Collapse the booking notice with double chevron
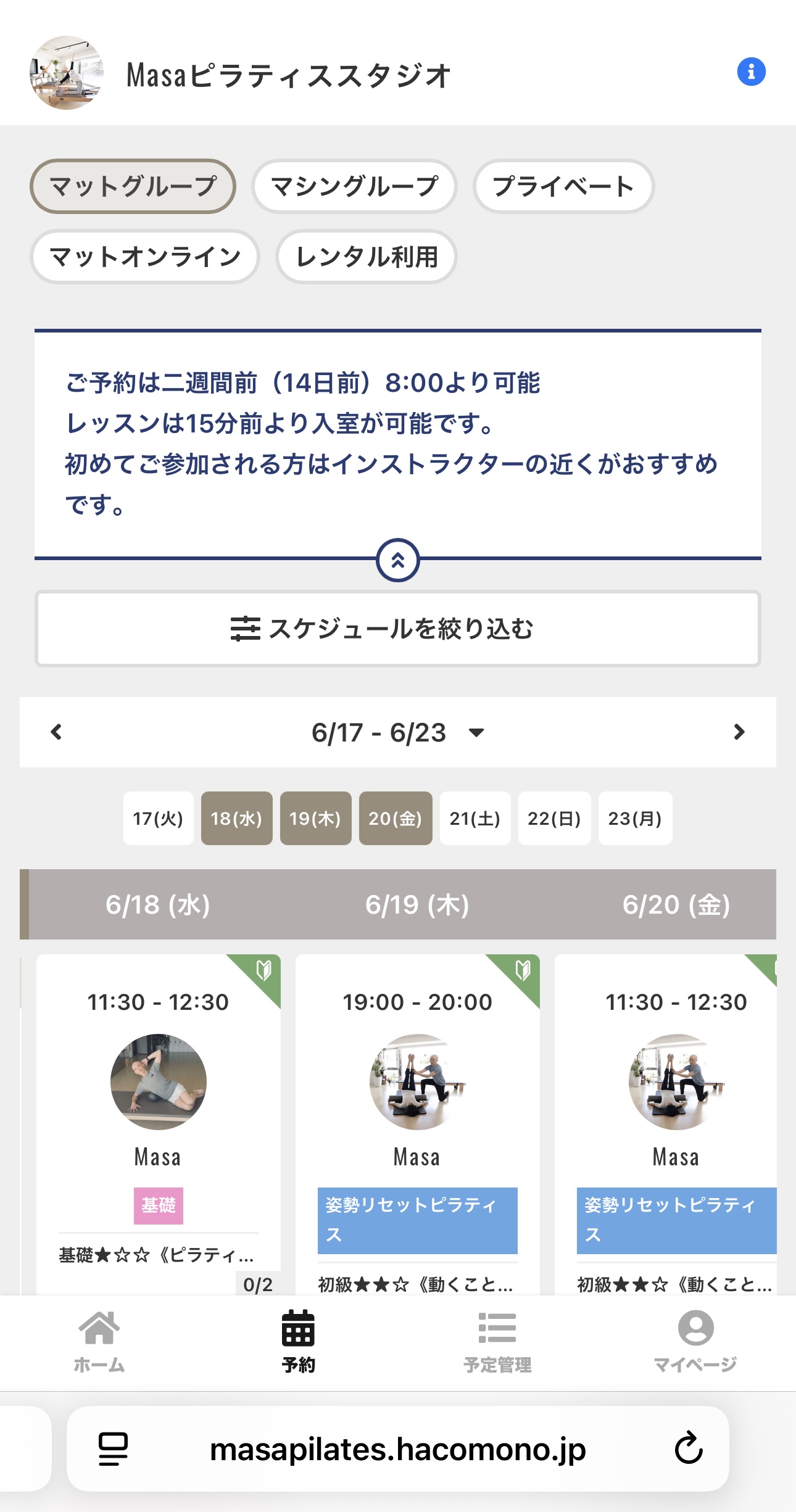Viewport: 796px width, 1512px height. click(x=398, y=560)
